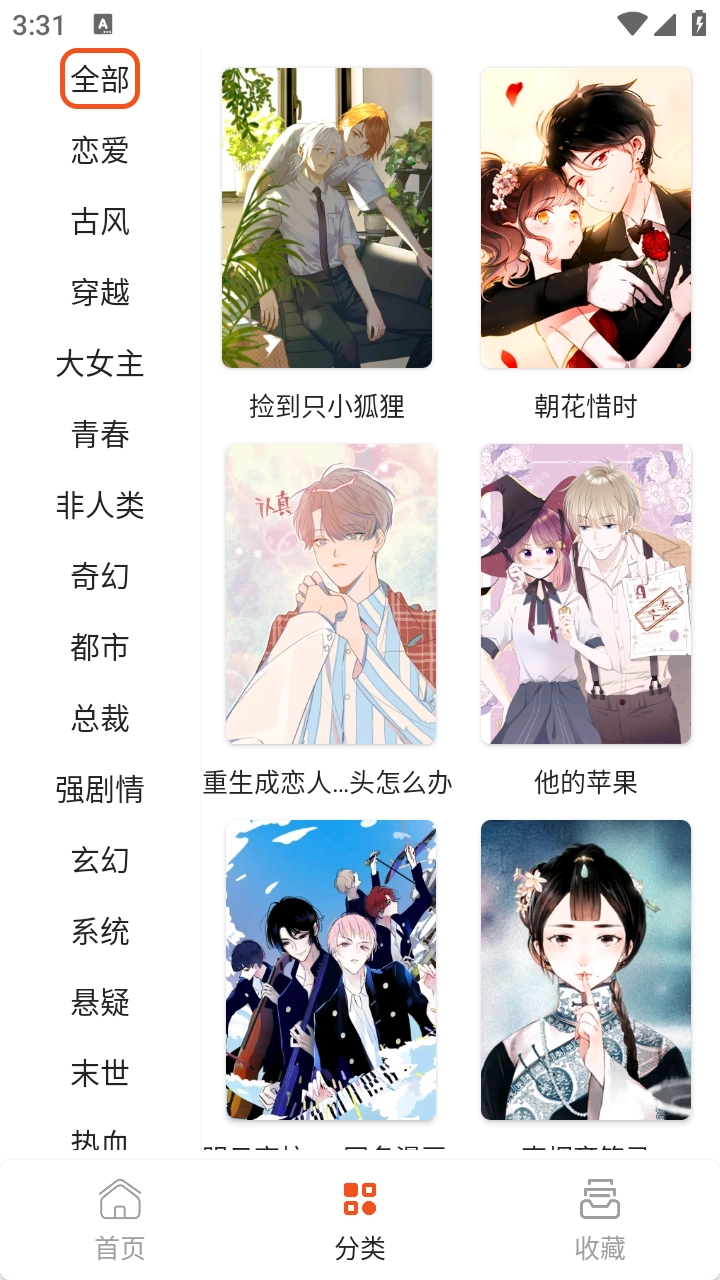The image size is (720, 1280).
Task: Tap the clock showing 3:31
Action: click(x=37, y=22)
